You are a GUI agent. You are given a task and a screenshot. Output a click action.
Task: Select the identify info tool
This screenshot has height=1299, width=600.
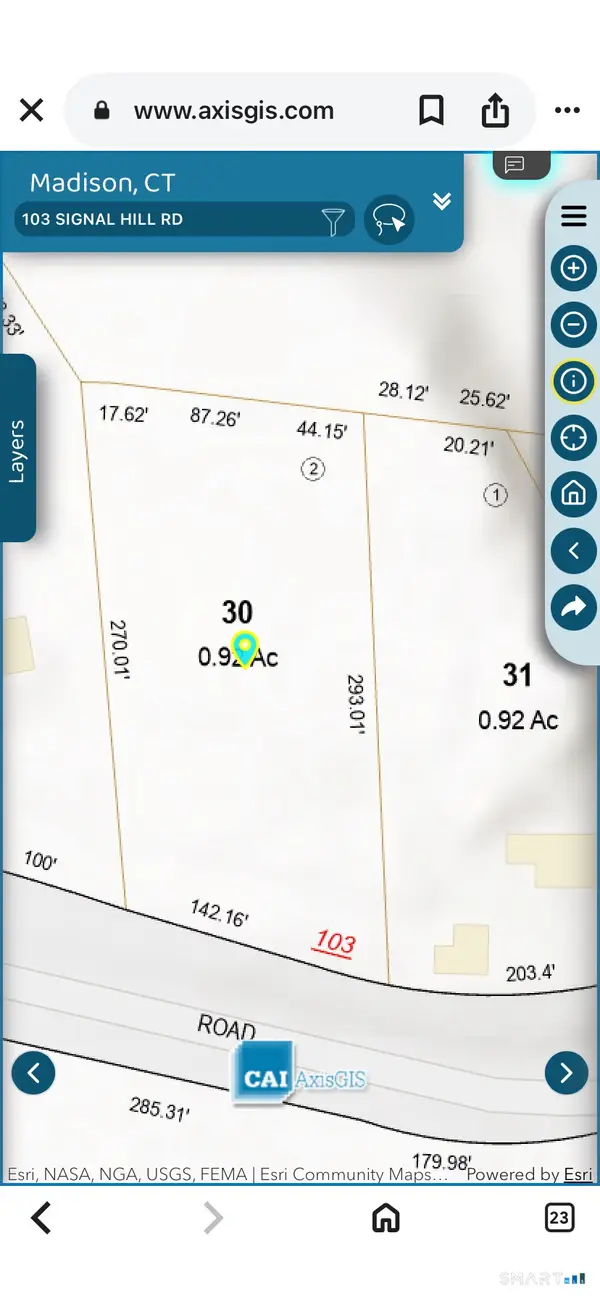click(573, 380)
